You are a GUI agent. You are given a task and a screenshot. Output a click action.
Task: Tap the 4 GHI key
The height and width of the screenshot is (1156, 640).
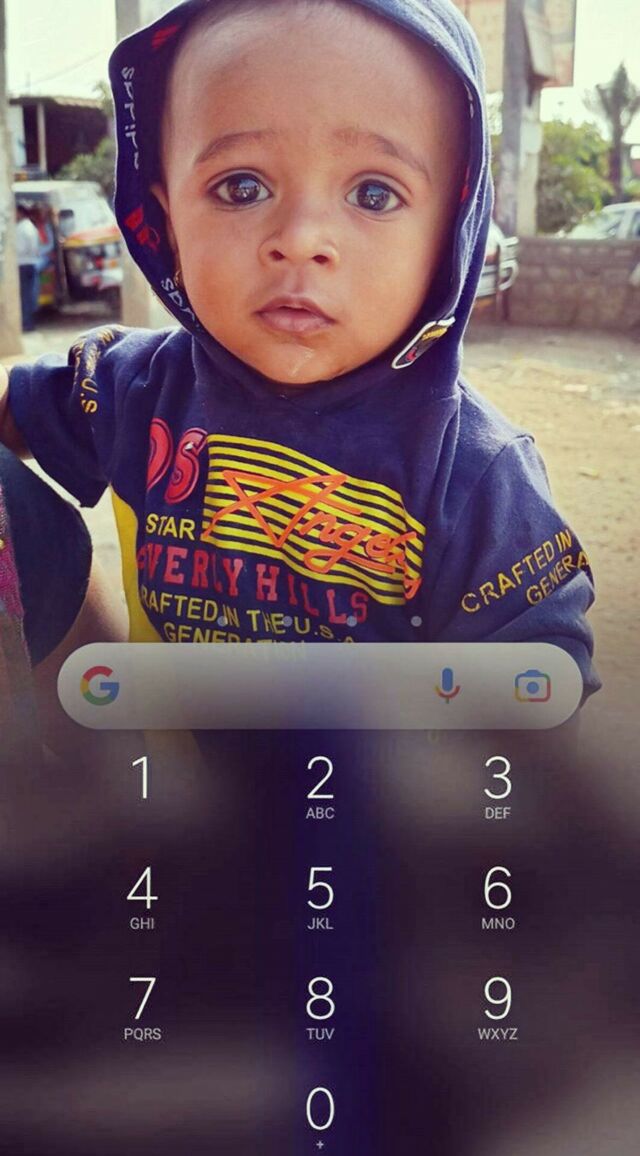142,896
